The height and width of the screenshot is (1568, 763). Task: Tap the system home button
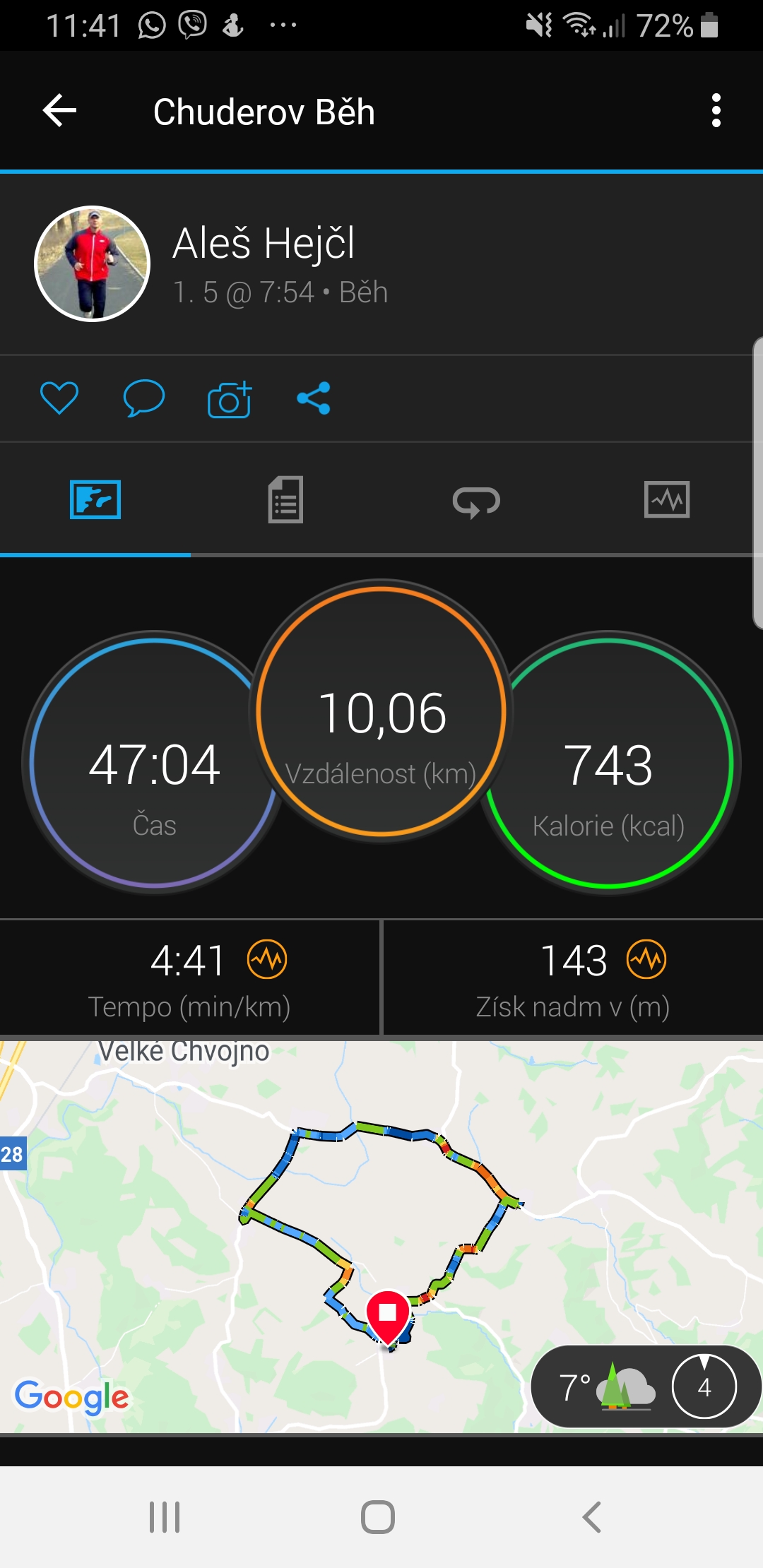[378, 1517]
